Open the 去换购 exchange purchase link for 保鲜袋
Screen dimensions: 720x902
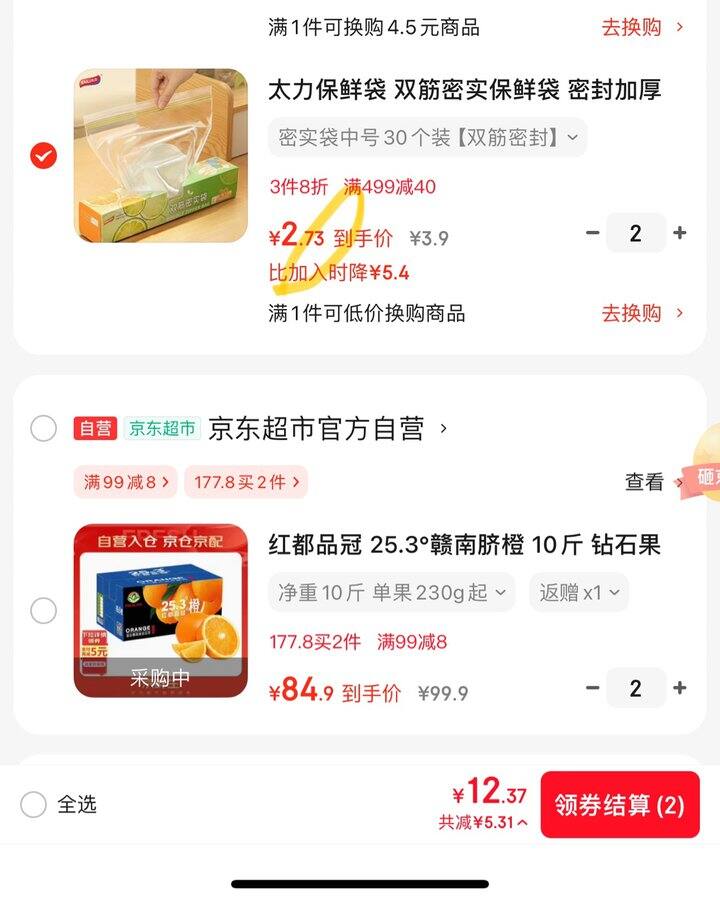[x=634, y=313]
